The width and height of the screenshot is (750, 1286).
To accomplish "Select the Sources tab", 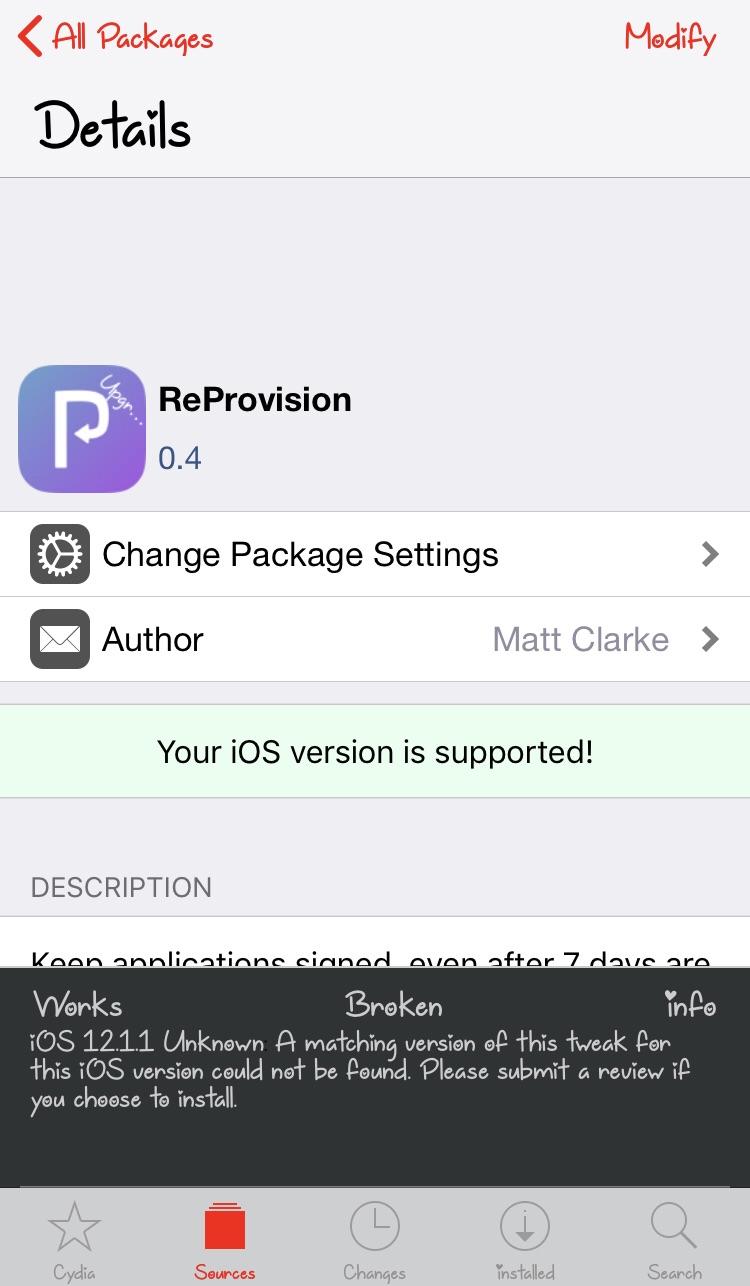I will [225, 1240].
